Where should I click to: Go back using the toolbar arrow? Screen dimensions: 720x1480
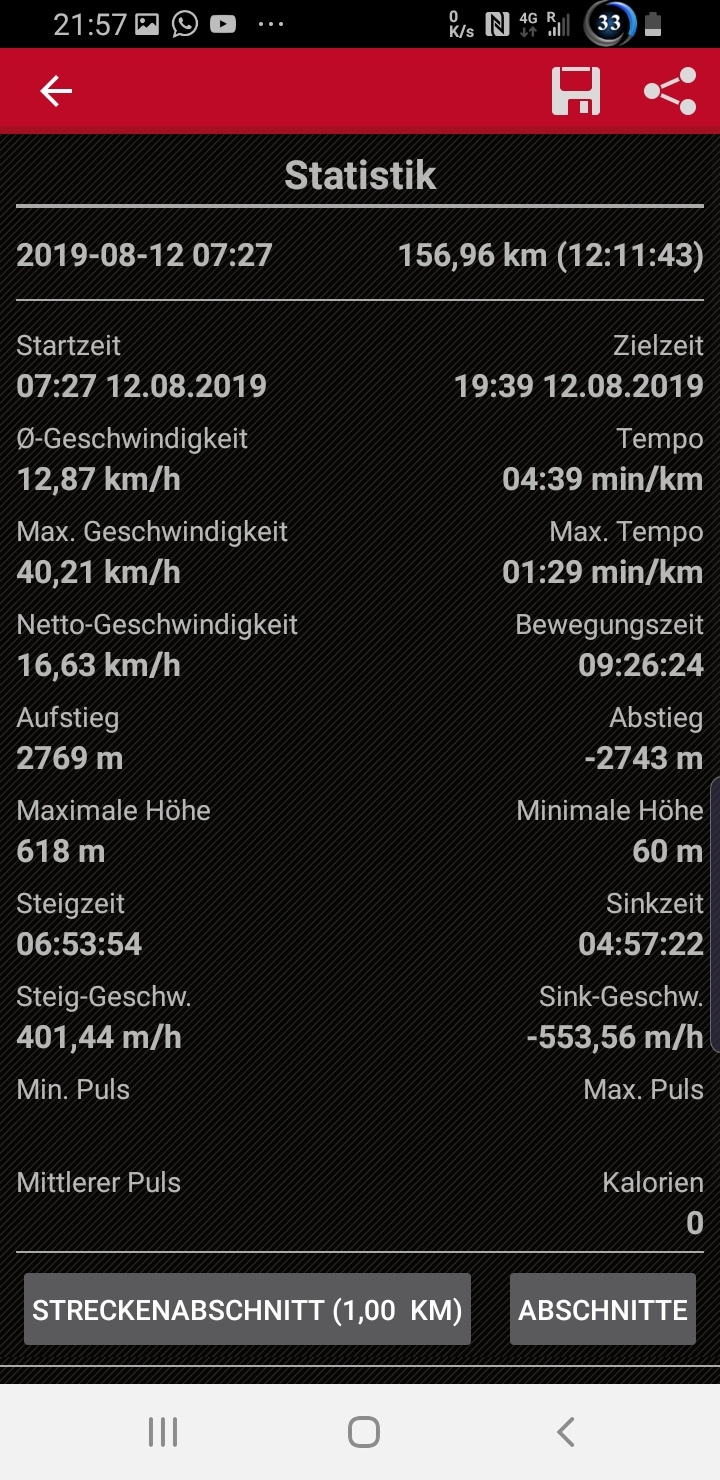coord(56,92)
